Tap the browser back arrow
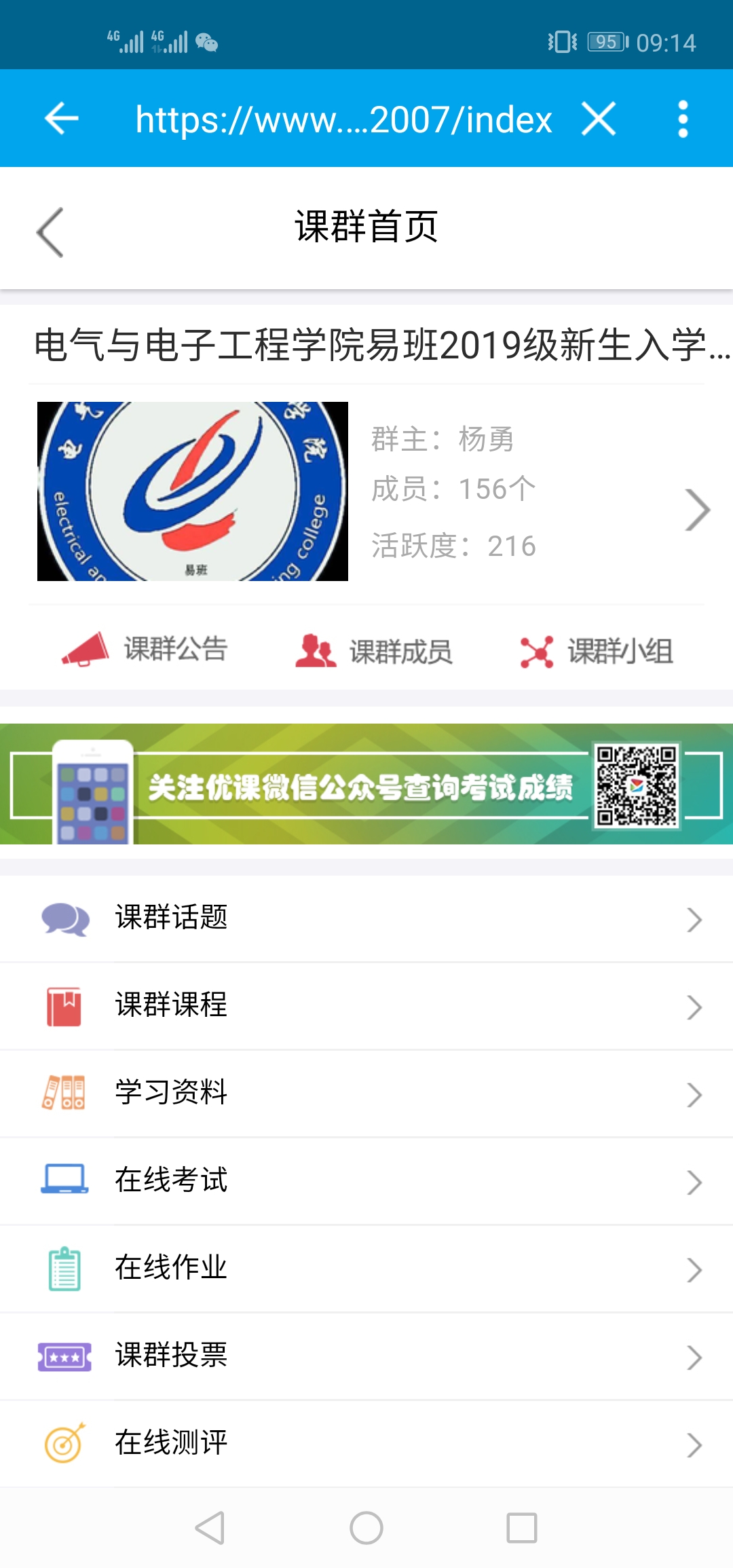The height and width of the screenshot is (1568, 733). click(x=61, y=119)
